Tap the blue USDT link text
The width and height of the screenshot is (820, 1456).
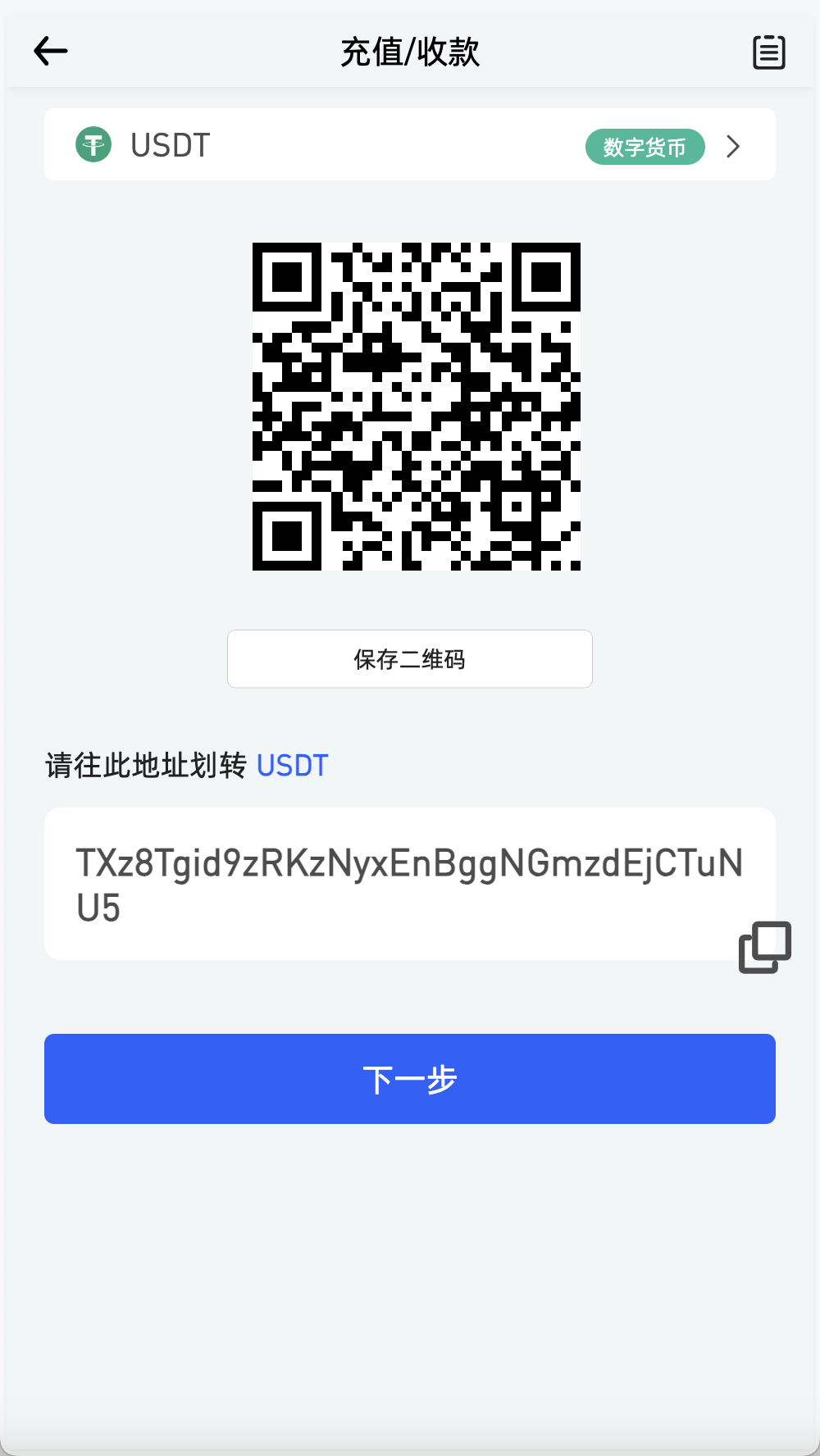292,765
